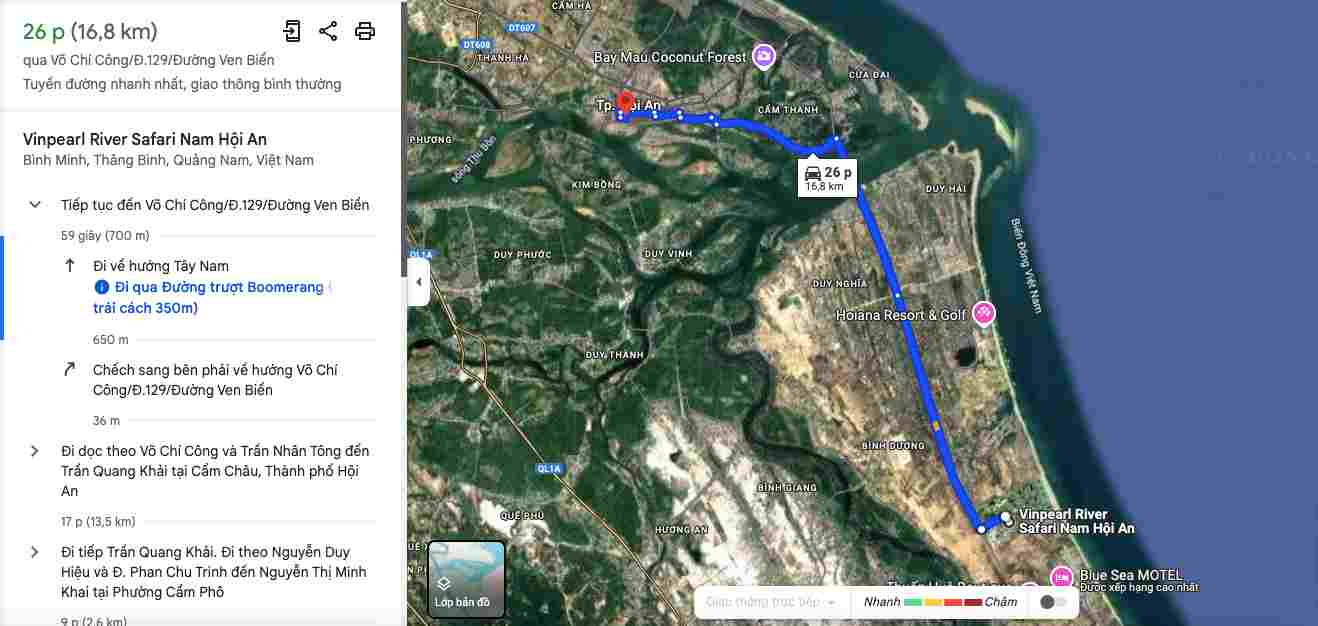Expand the 'Đi dọc theo Võ Chí Công' step
This screenshot has height=626, width=1318.
[x=35, y=451]
